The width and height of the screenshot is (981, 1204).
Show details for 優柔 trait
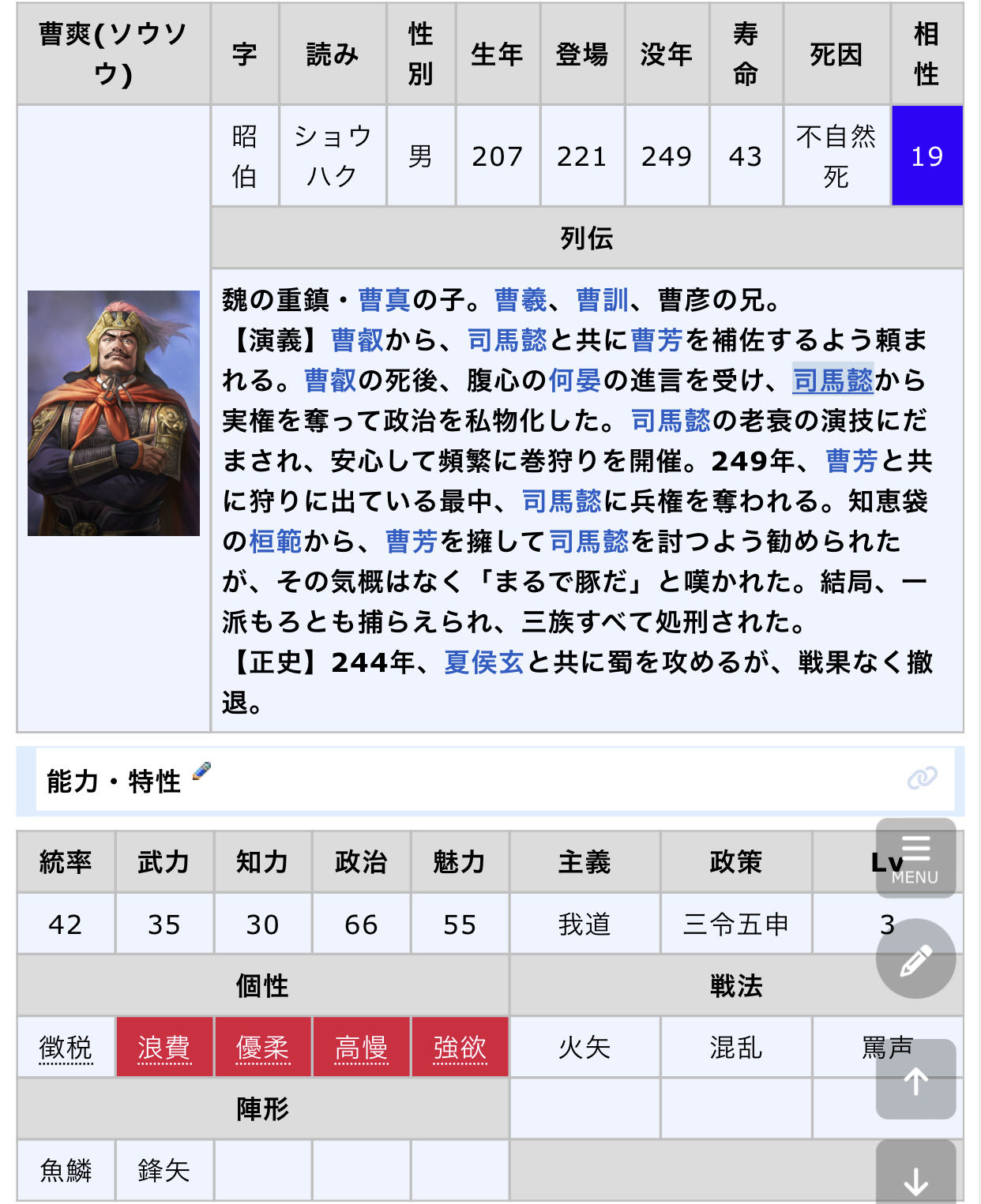tap(262, 1048)
